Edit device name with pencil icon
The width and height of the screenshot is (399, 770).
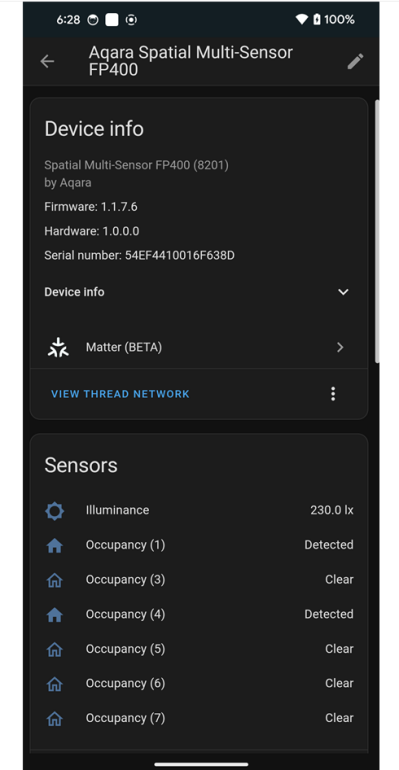pos(355,61)
